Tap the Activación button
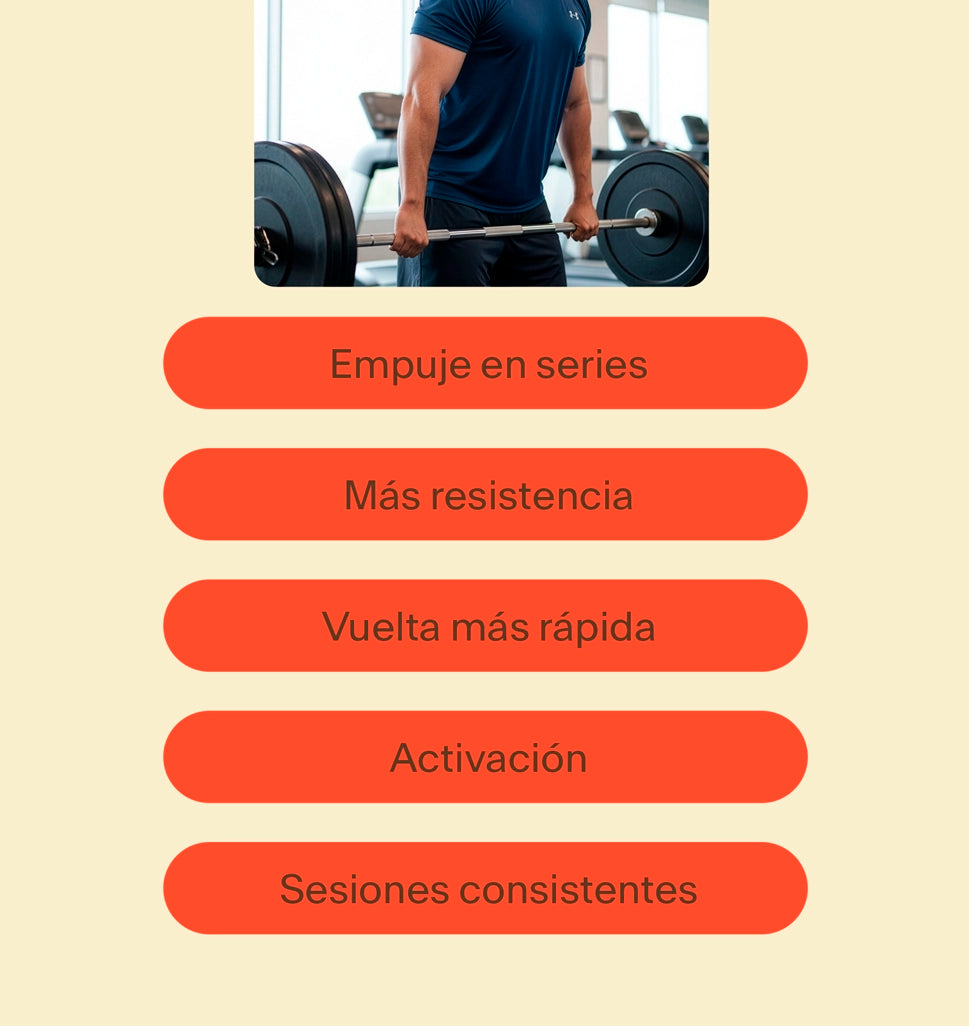 click(x=485, y=757)
